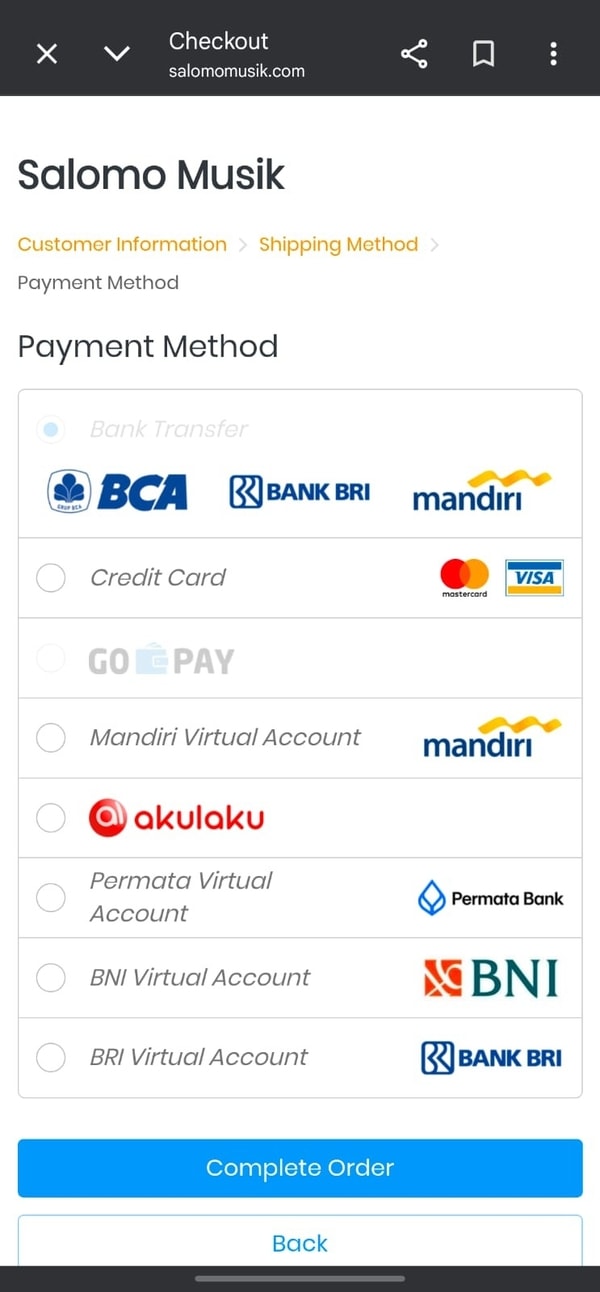Image resolution: width=600 pixels, height=1292 pixels.
Task: Select BRI Virtual Account
Action: 51,1057
